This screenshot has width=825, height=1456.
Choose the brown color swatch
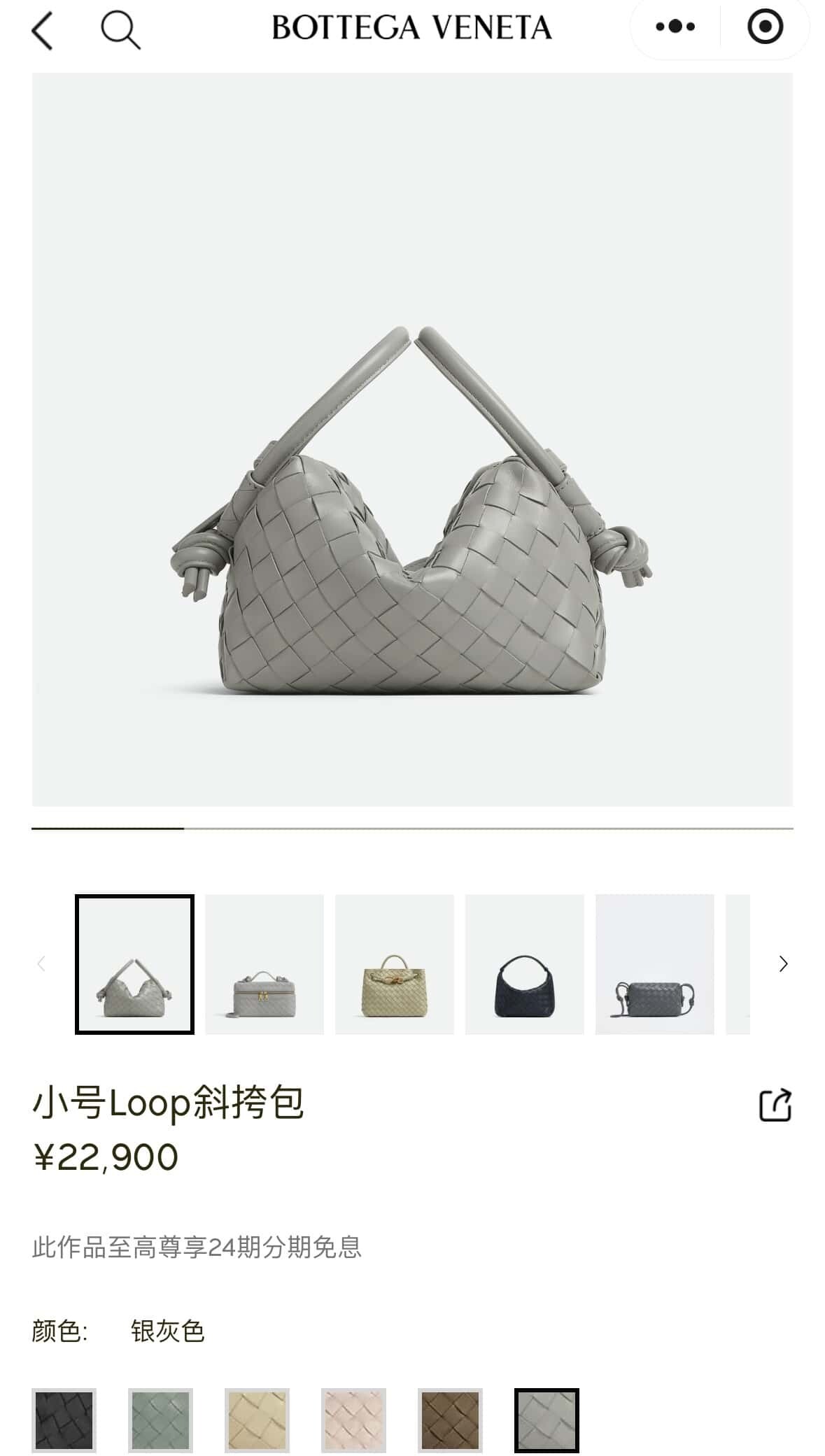pyautogui.click(x=450, y=1420)
